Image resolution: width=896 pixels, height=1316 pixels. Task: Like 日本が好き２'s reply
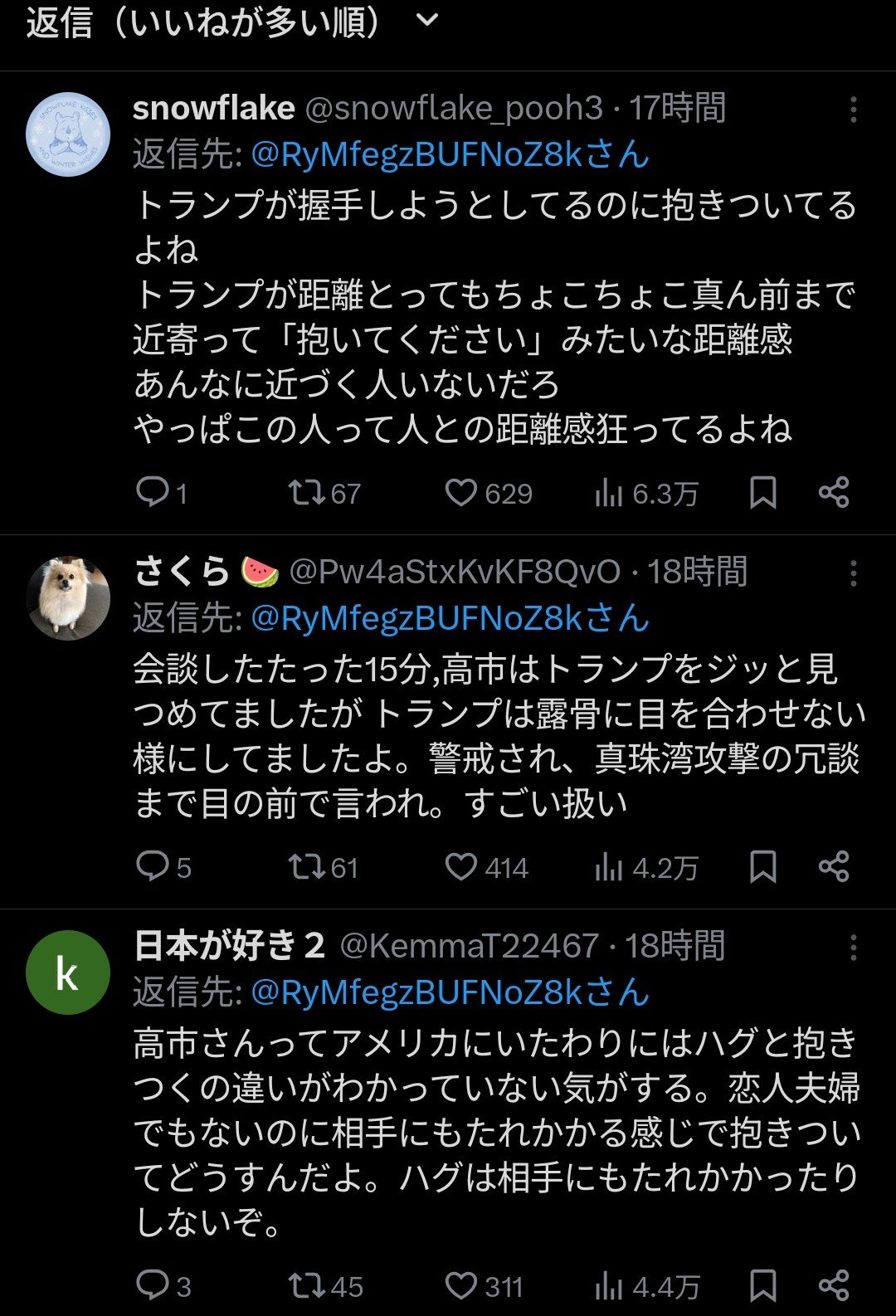point(461,1286)
